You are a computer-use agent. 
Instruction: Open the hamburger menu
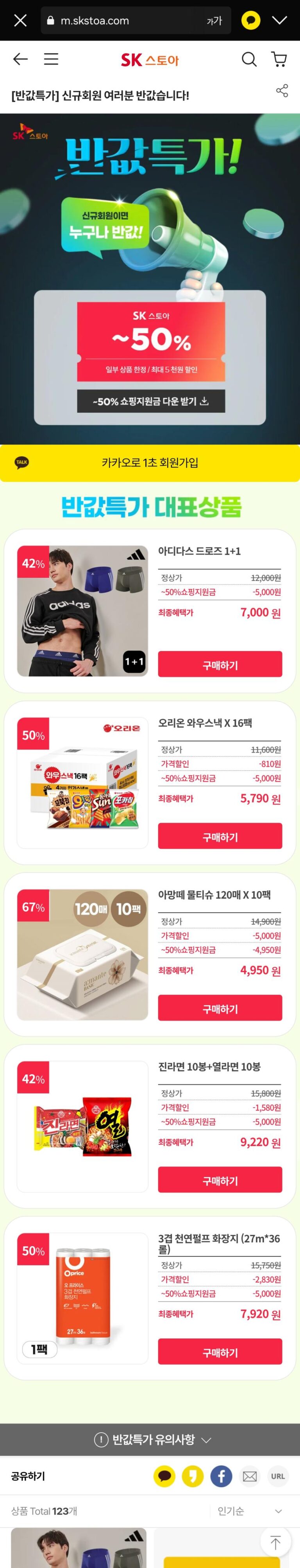51,59
